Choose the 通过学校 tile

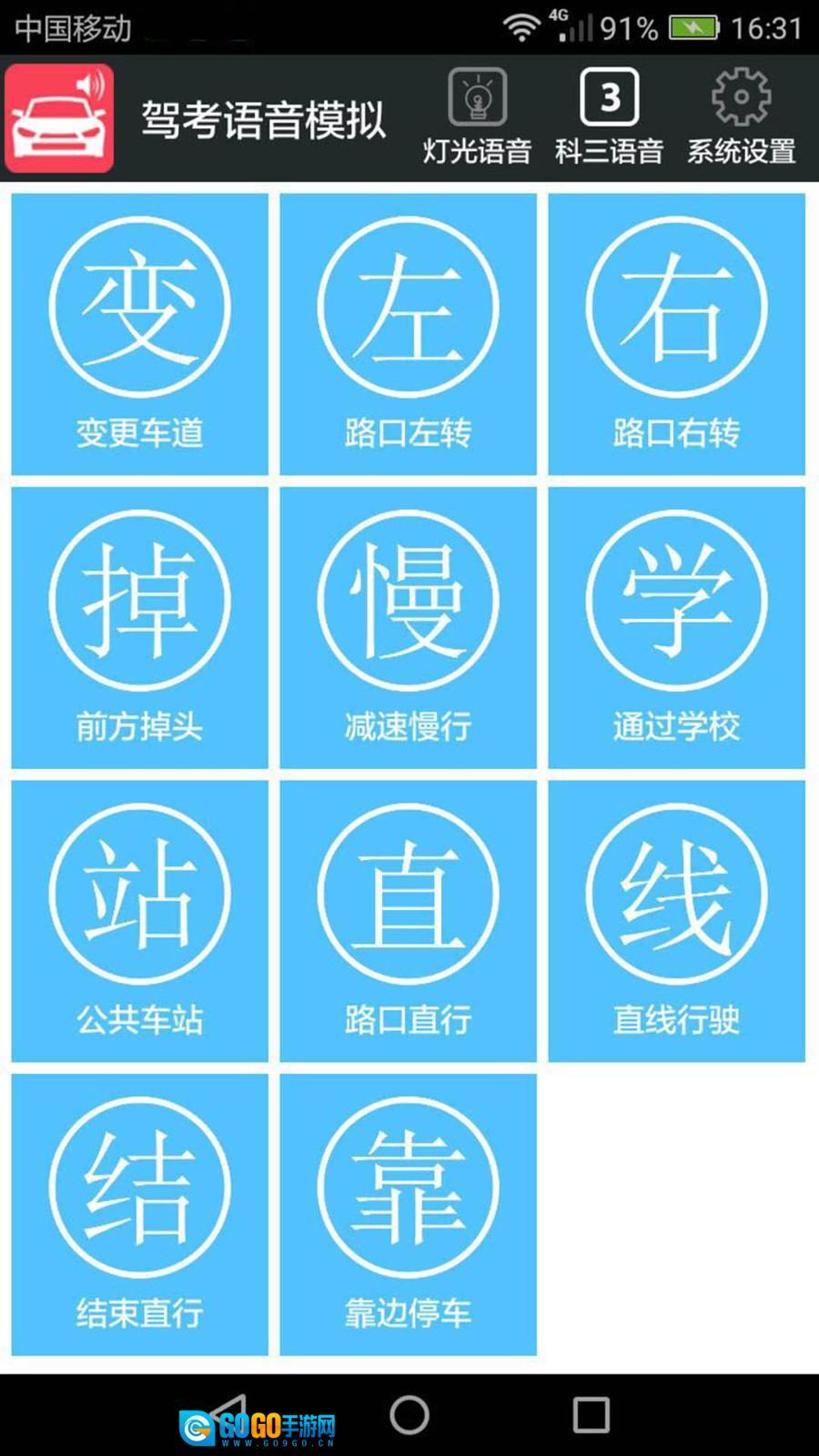click(676, 627)
